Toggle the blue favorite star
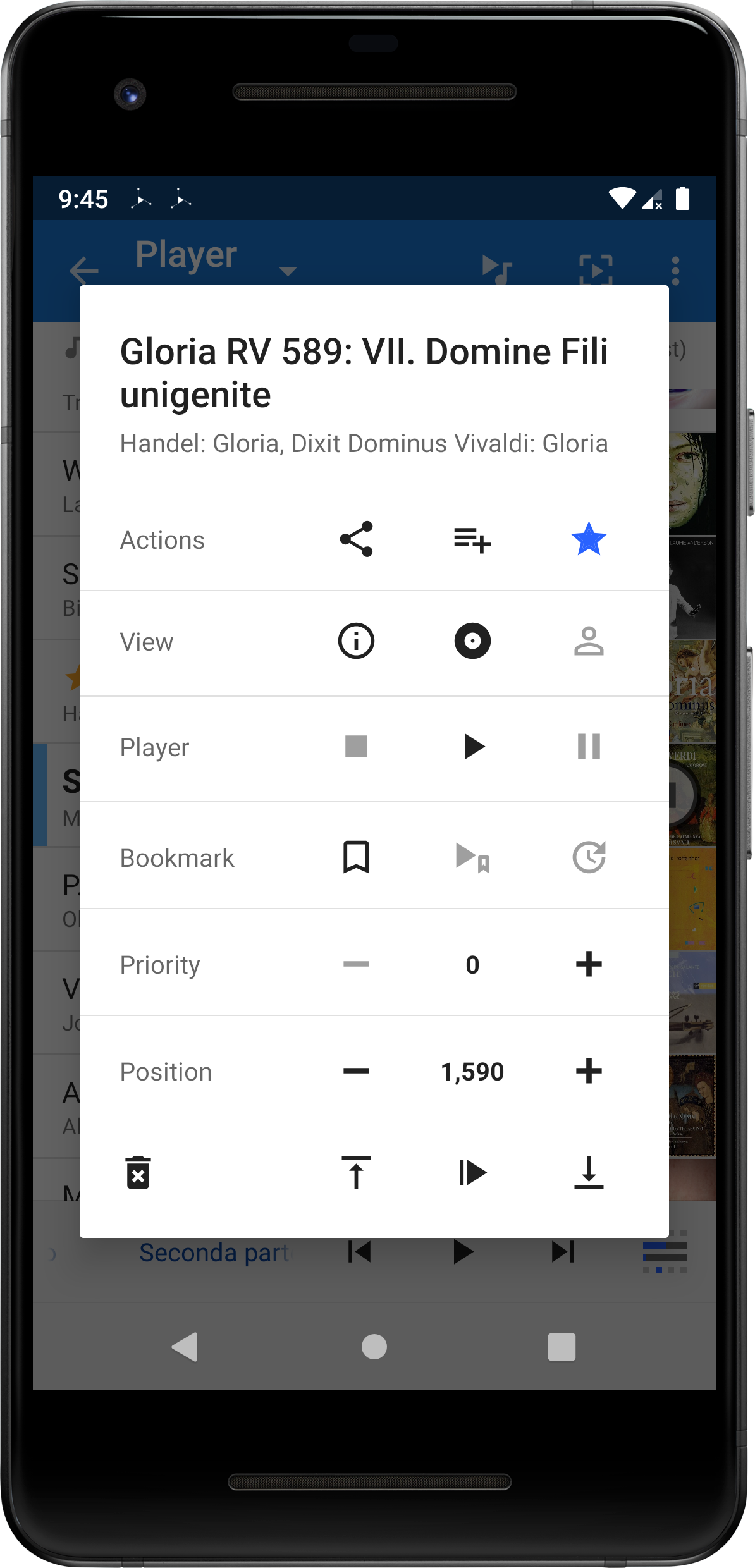Screen dimensions: 755x1568 [589, 539]
